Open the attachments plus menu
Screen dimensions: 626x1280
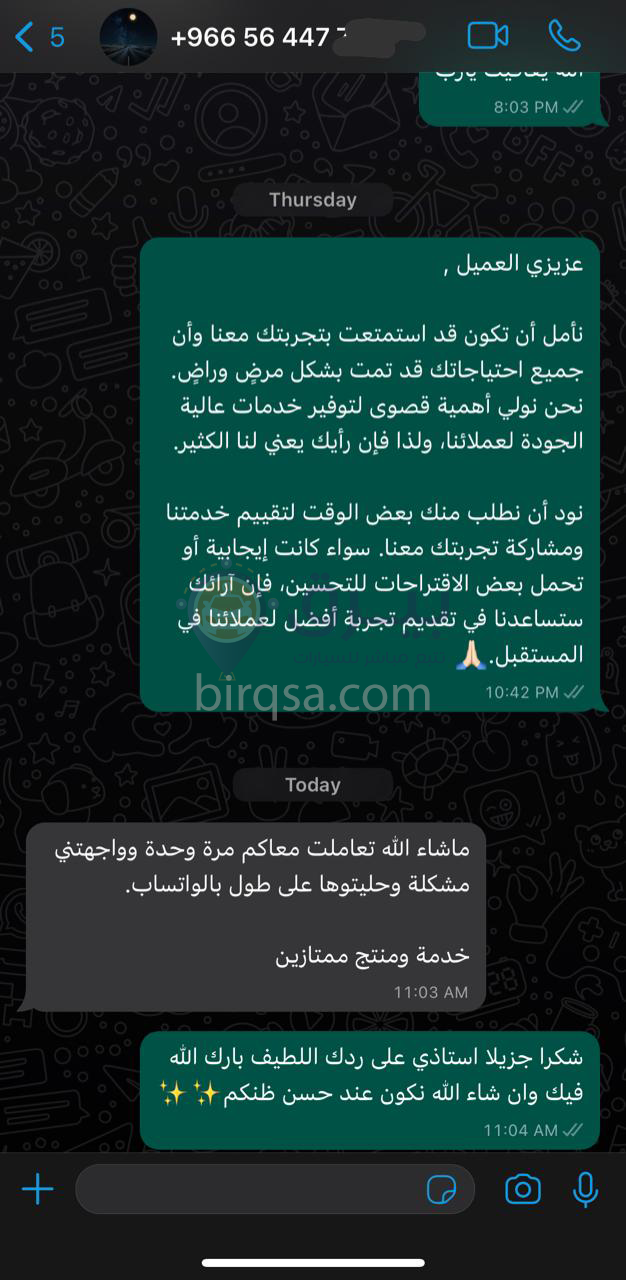37,1189
